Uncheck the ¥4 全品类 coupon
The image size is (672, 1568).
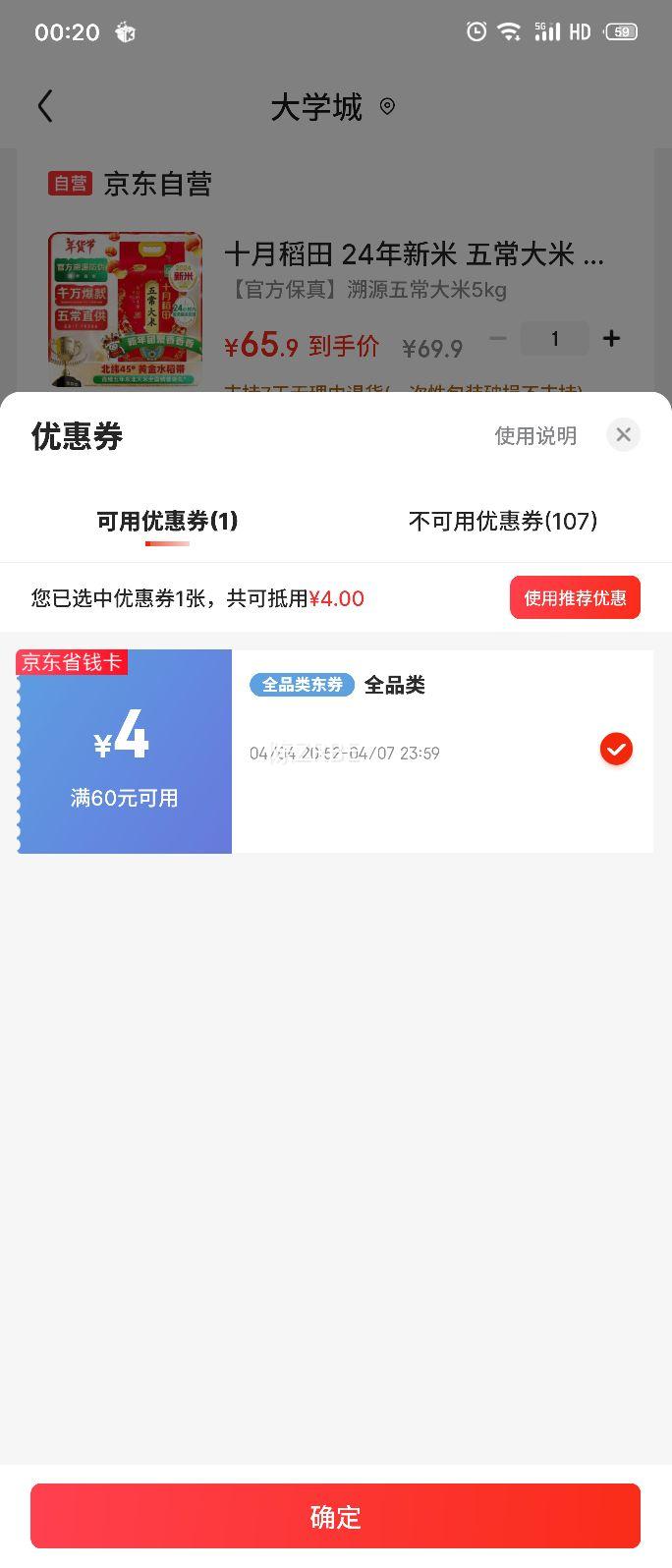[616, 751]
